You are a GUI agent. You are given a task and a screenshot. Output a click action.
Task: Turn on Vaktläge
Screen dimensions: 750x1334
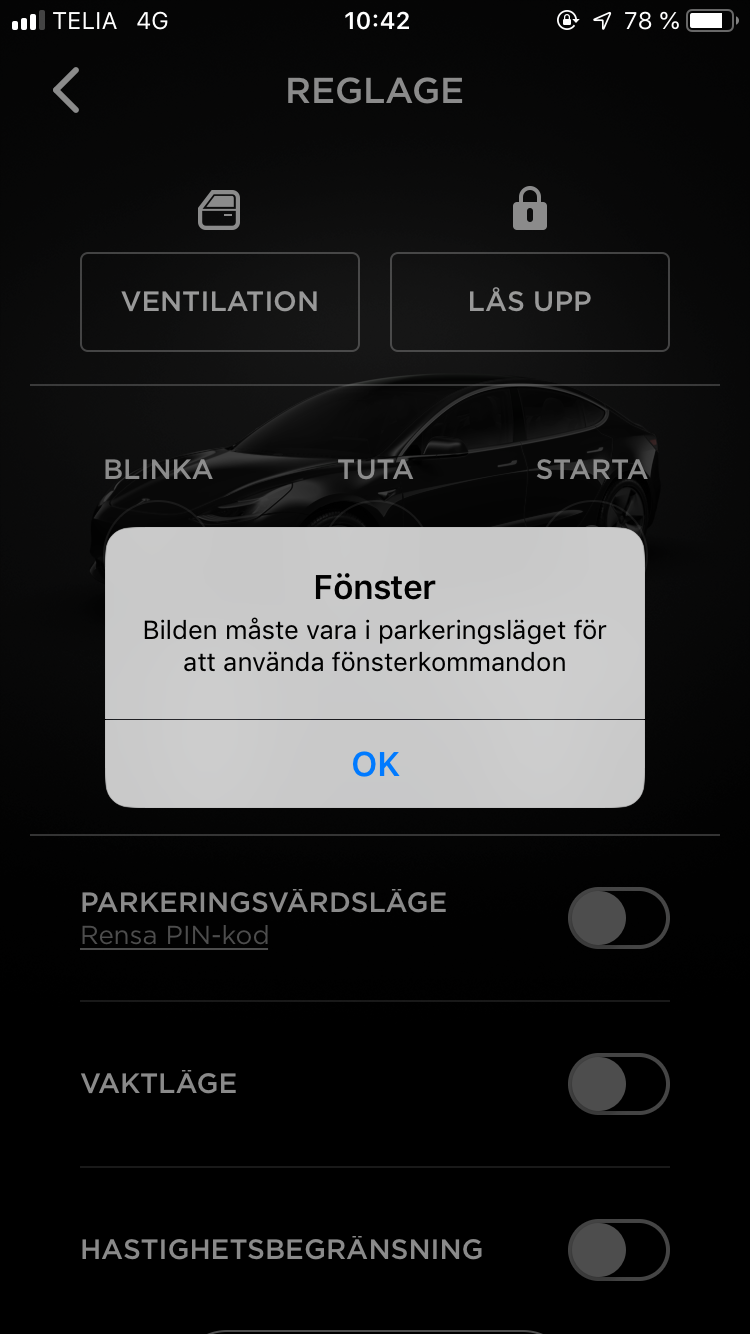point(618,1084)
